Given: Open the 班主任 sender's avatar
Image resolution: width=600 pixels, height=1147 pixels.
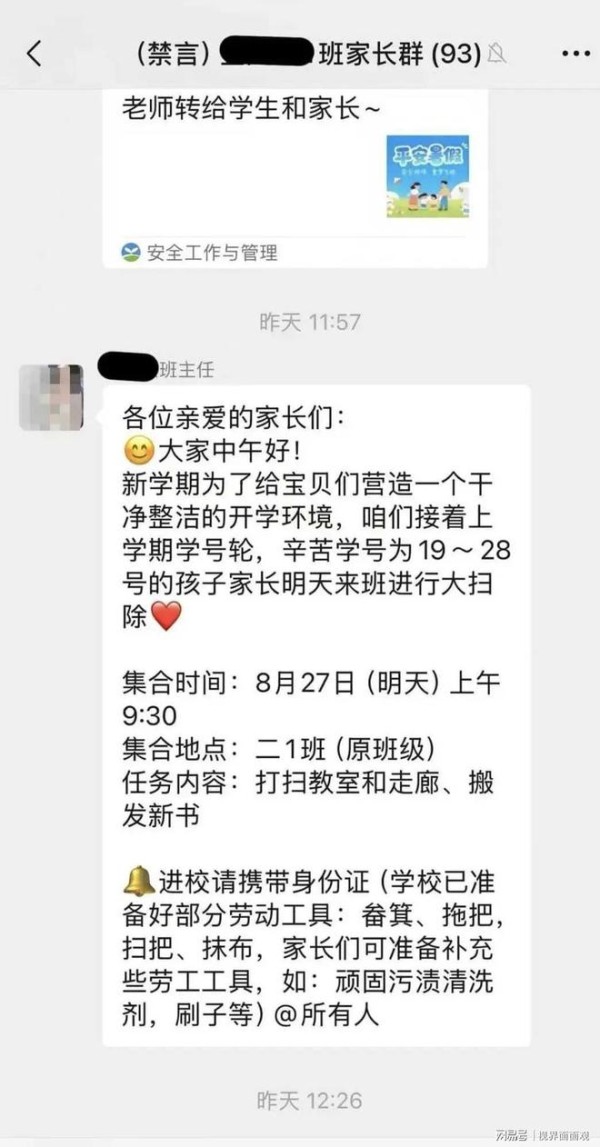Looking at the screenshot, I should click(x=51, y=397).
